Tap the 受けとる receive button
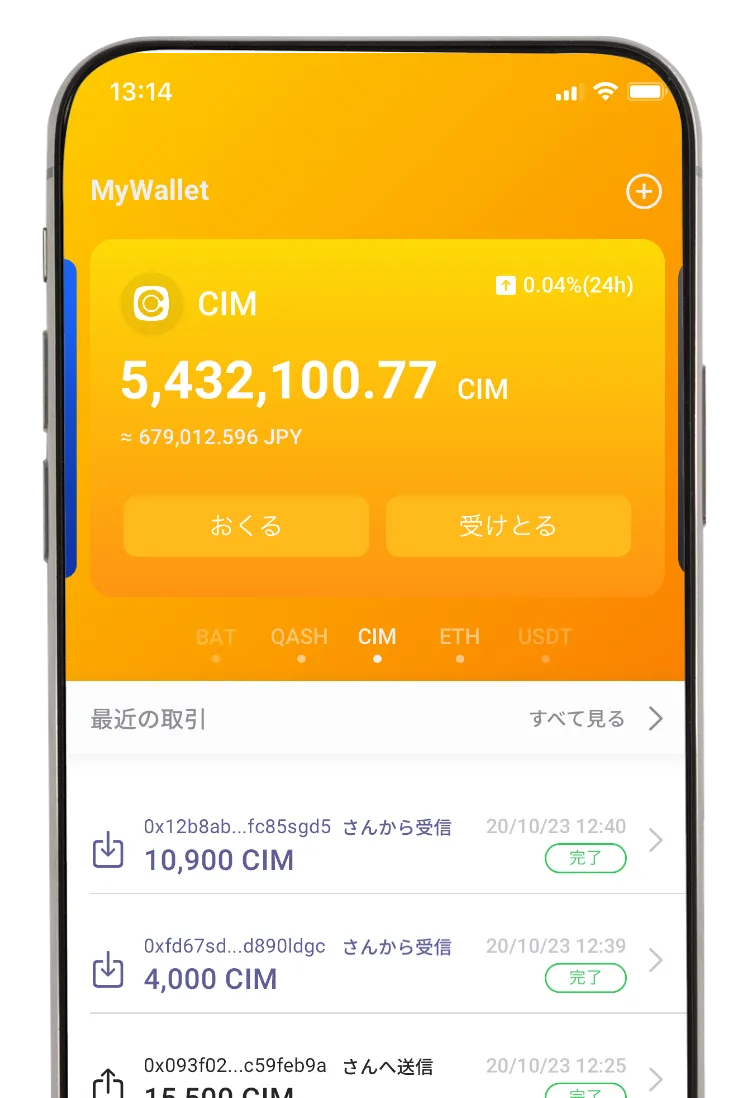The width and height of the screenshot is (748, 1098). [x=508, y=526]
